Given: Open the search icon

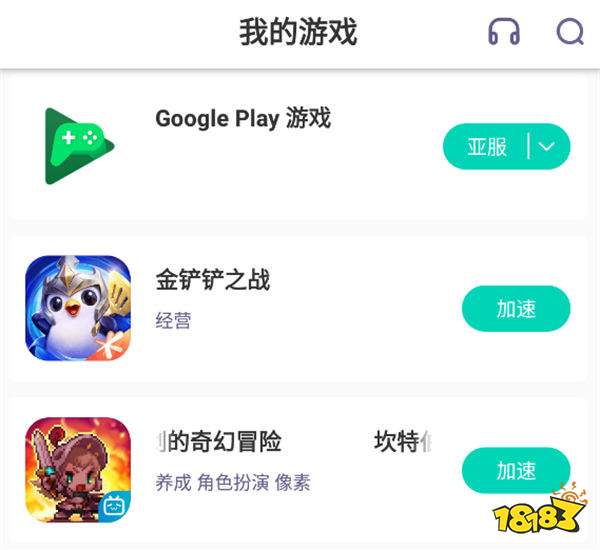Looking at the screenshot, I should coord(569,32).
